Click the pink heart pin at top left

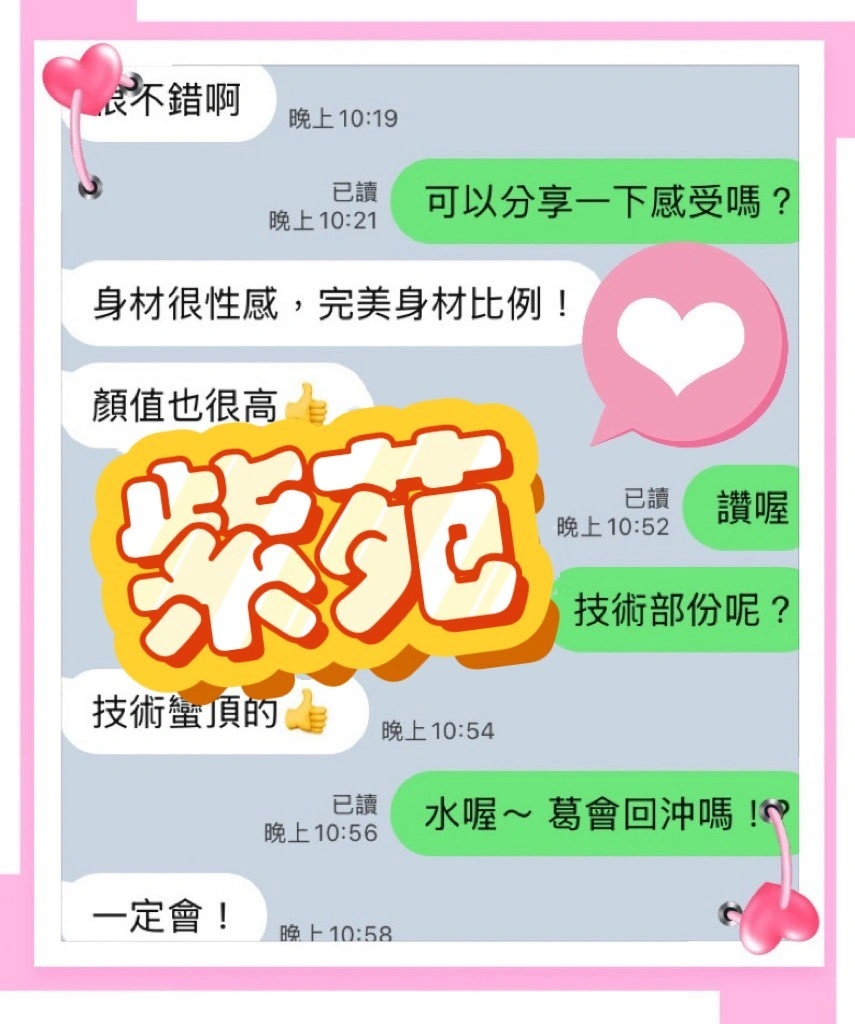(x=82, y=80)
